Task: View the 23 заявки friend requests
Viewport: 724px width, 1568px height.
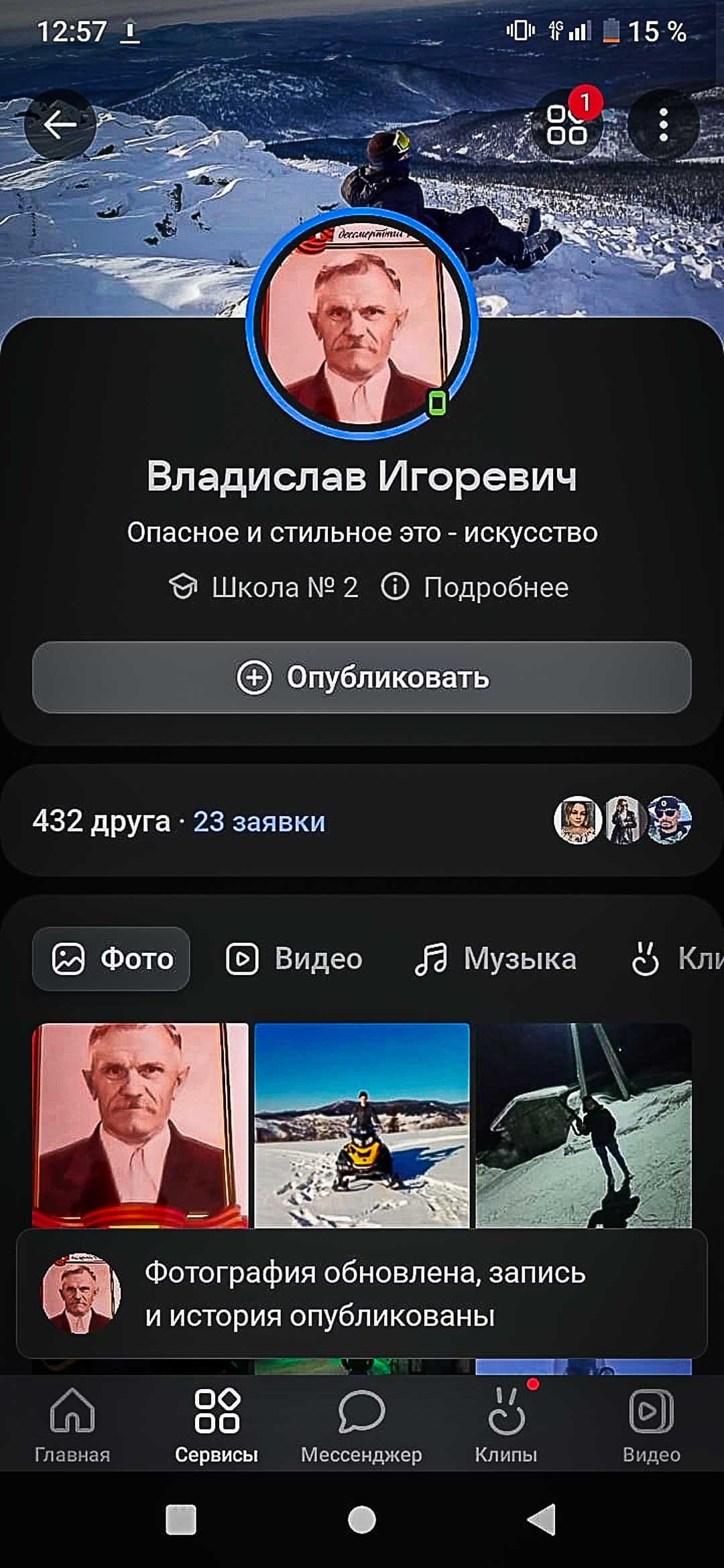Action: click(259, 822)
